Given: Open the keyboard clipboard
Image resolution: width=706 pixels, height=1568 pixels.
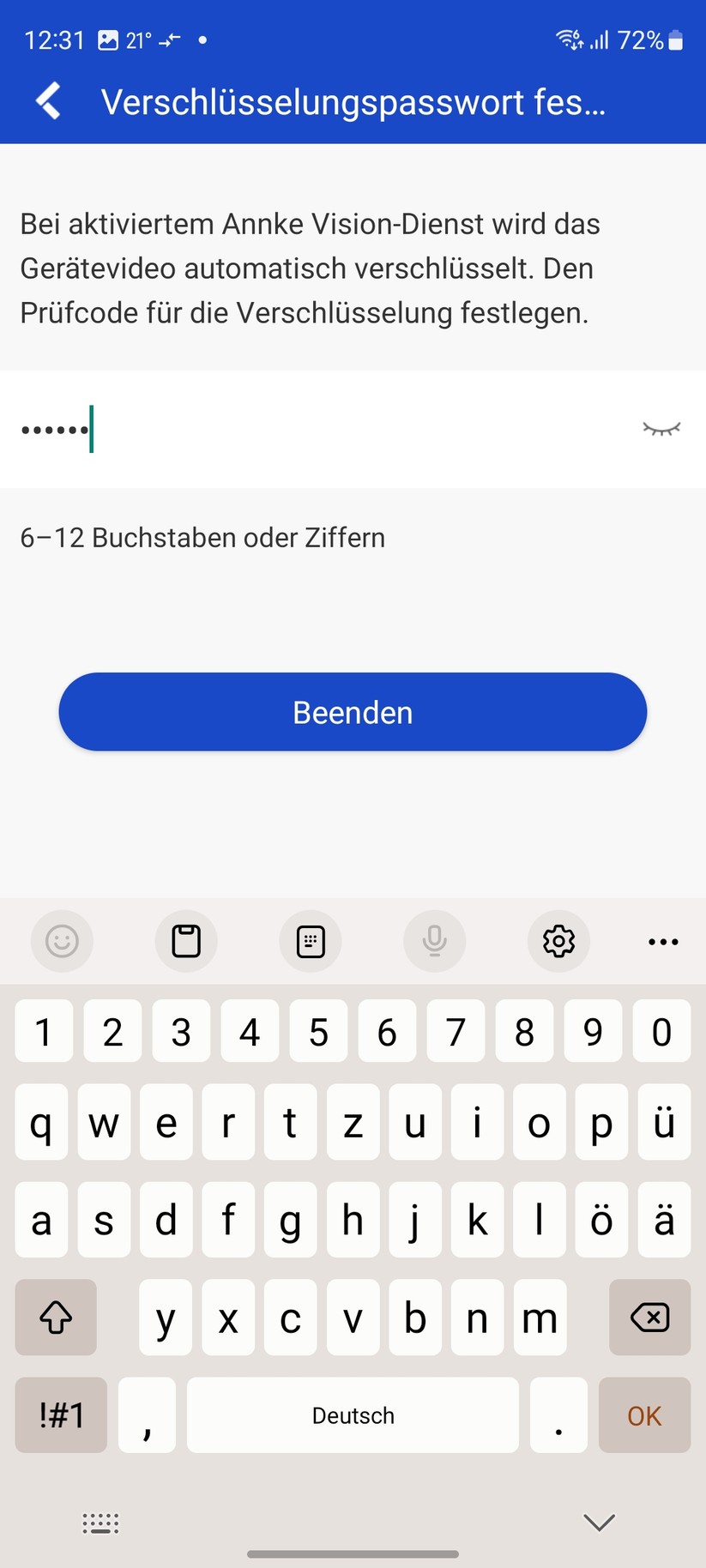Looking at the screenshot, I should point(186,941).
